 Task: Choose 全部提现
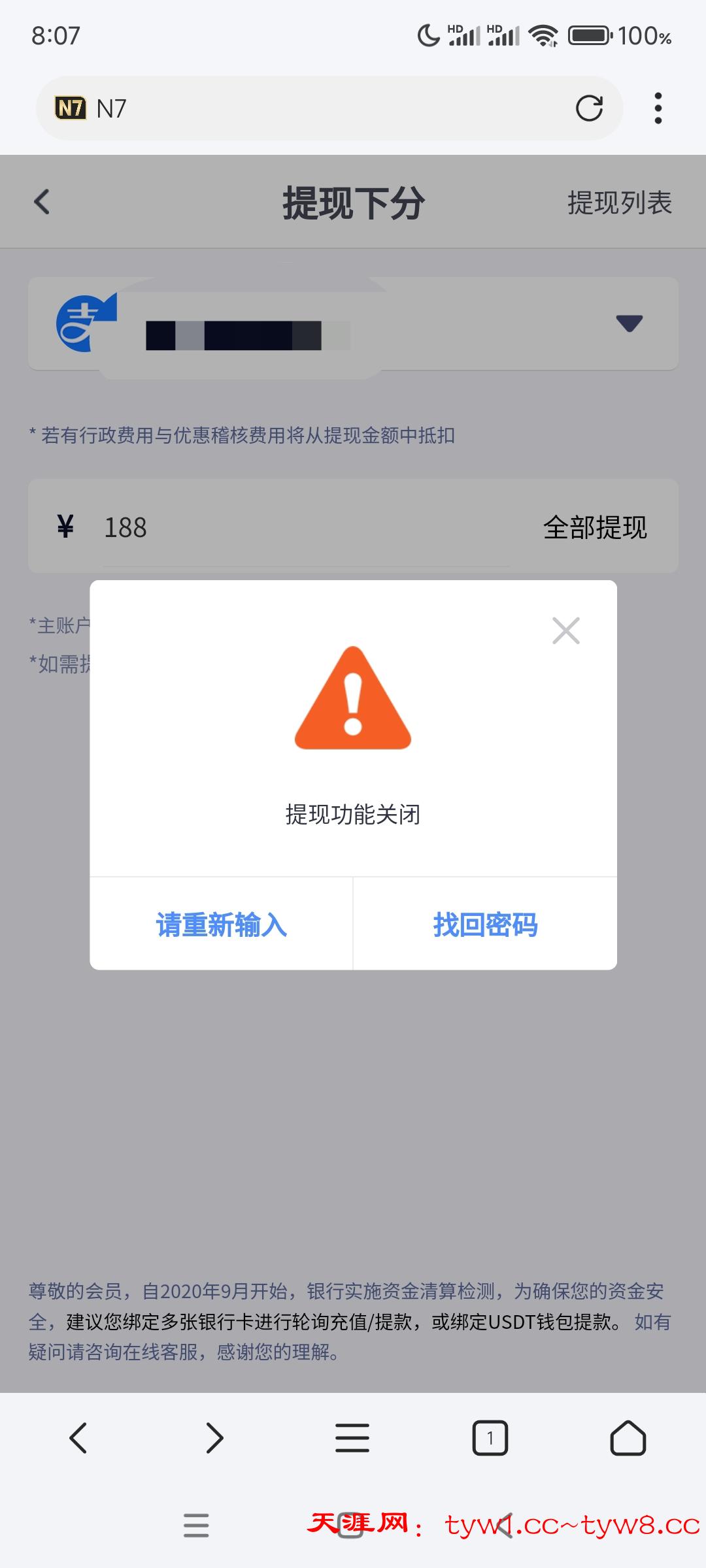[x=594, y=527]
